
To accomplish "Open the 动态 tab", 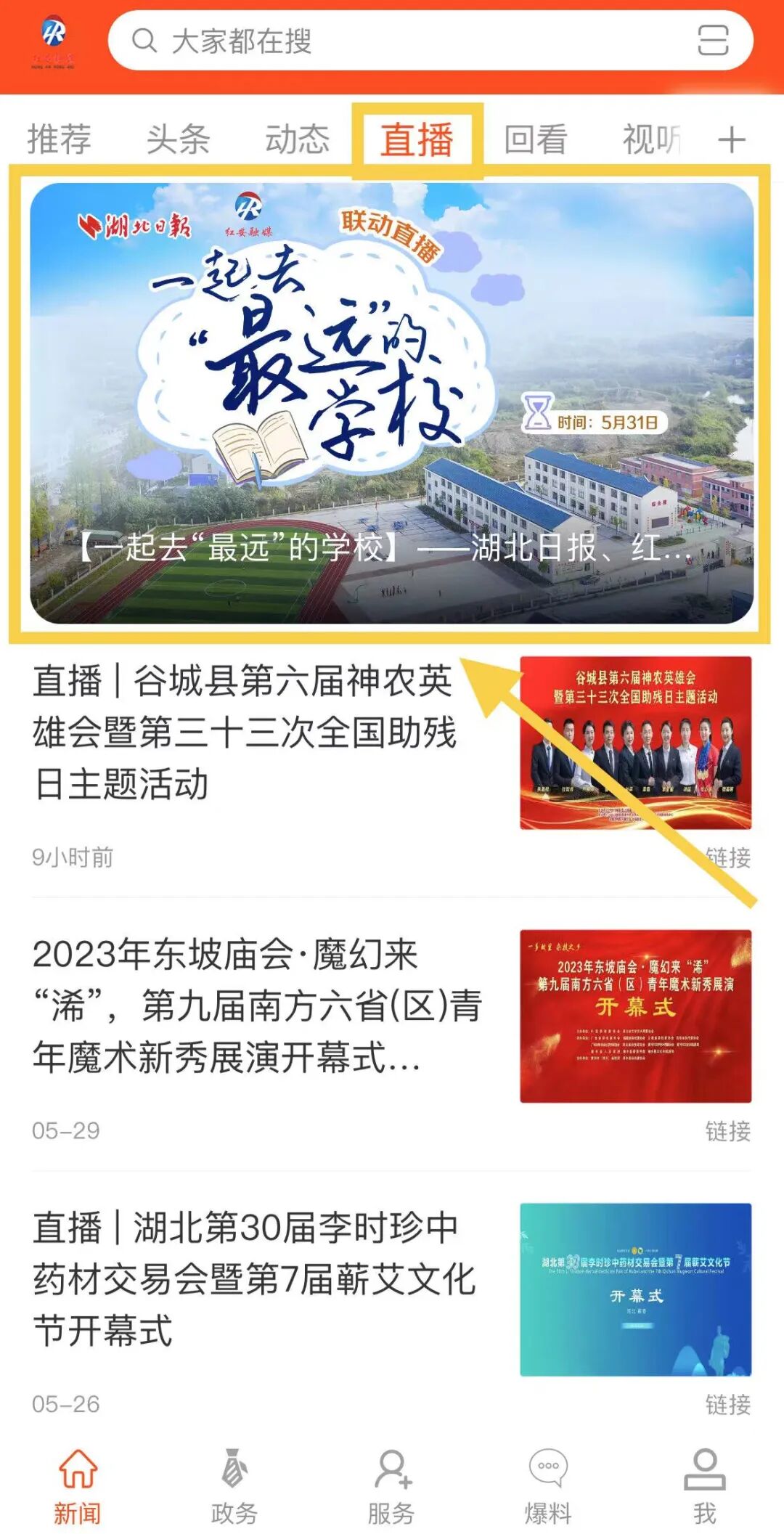I will (x=297, y=139).
